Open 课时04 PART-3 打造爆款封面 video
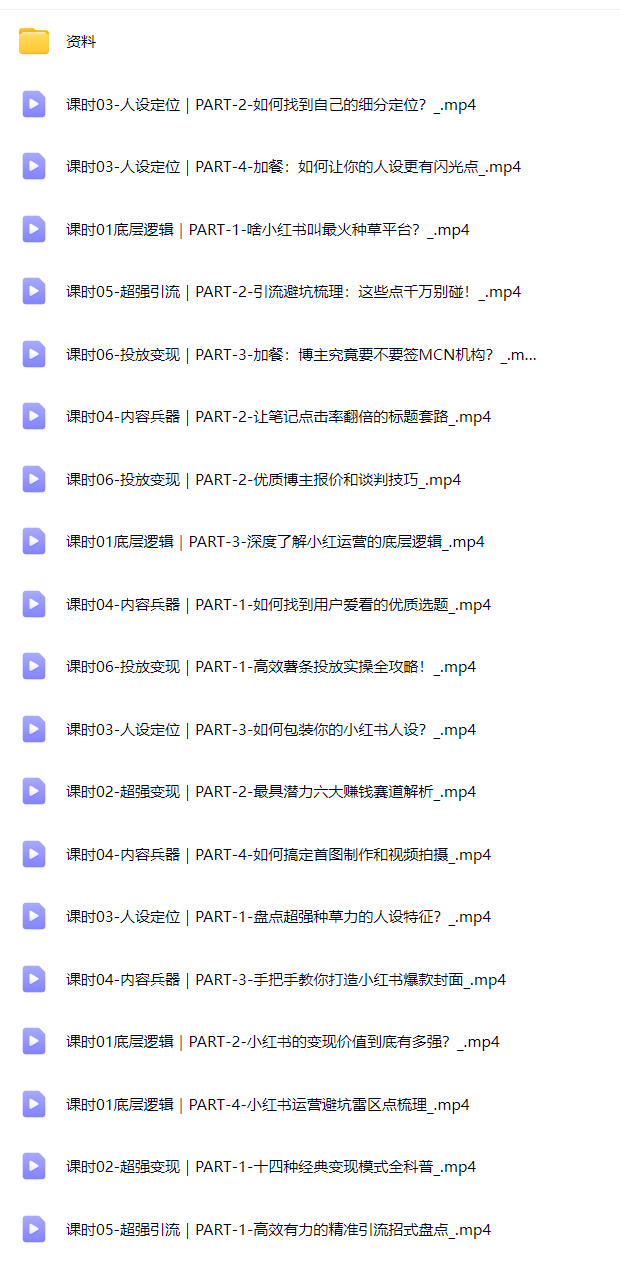 click(286, 979)
